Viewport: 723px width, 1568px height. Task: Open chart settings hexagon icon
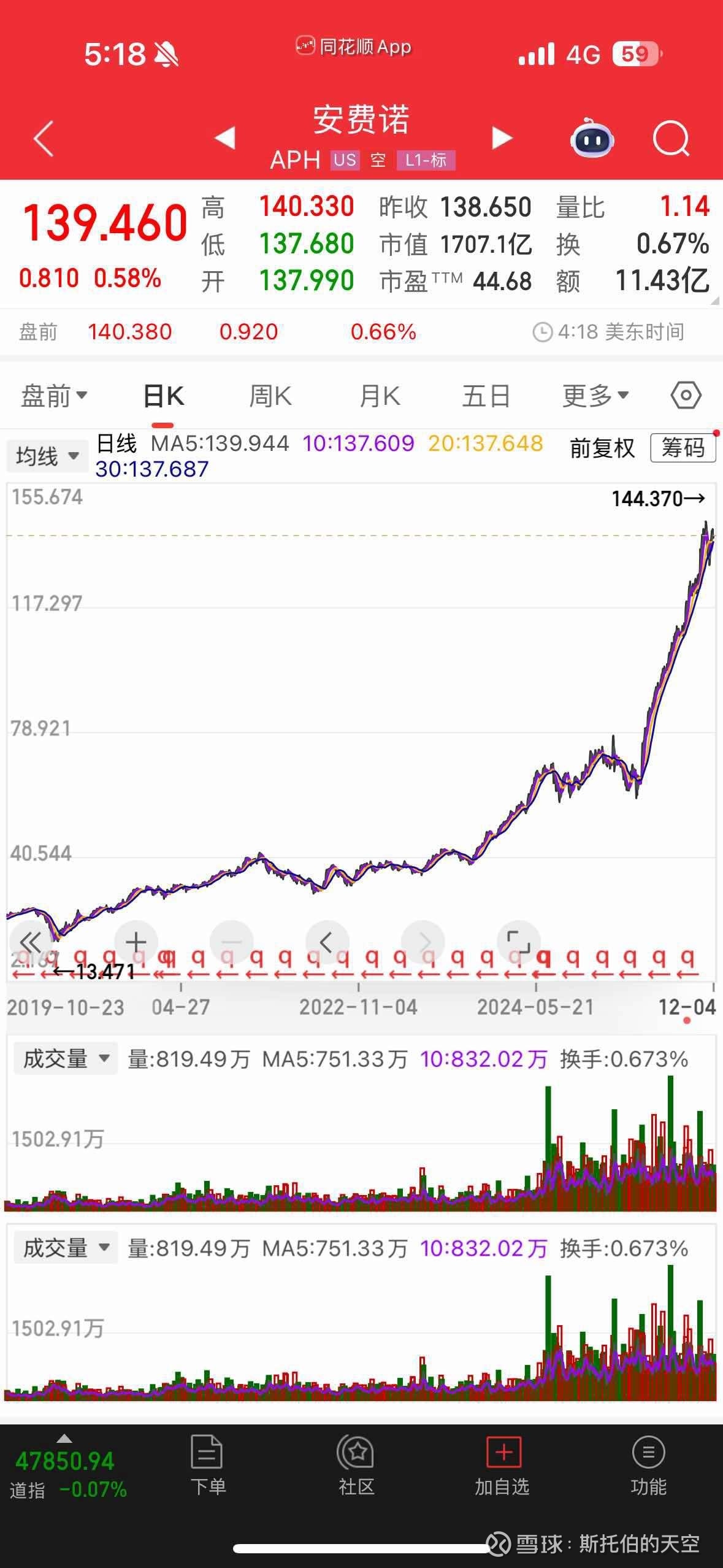pyautogui.click(x=686, y=395)
